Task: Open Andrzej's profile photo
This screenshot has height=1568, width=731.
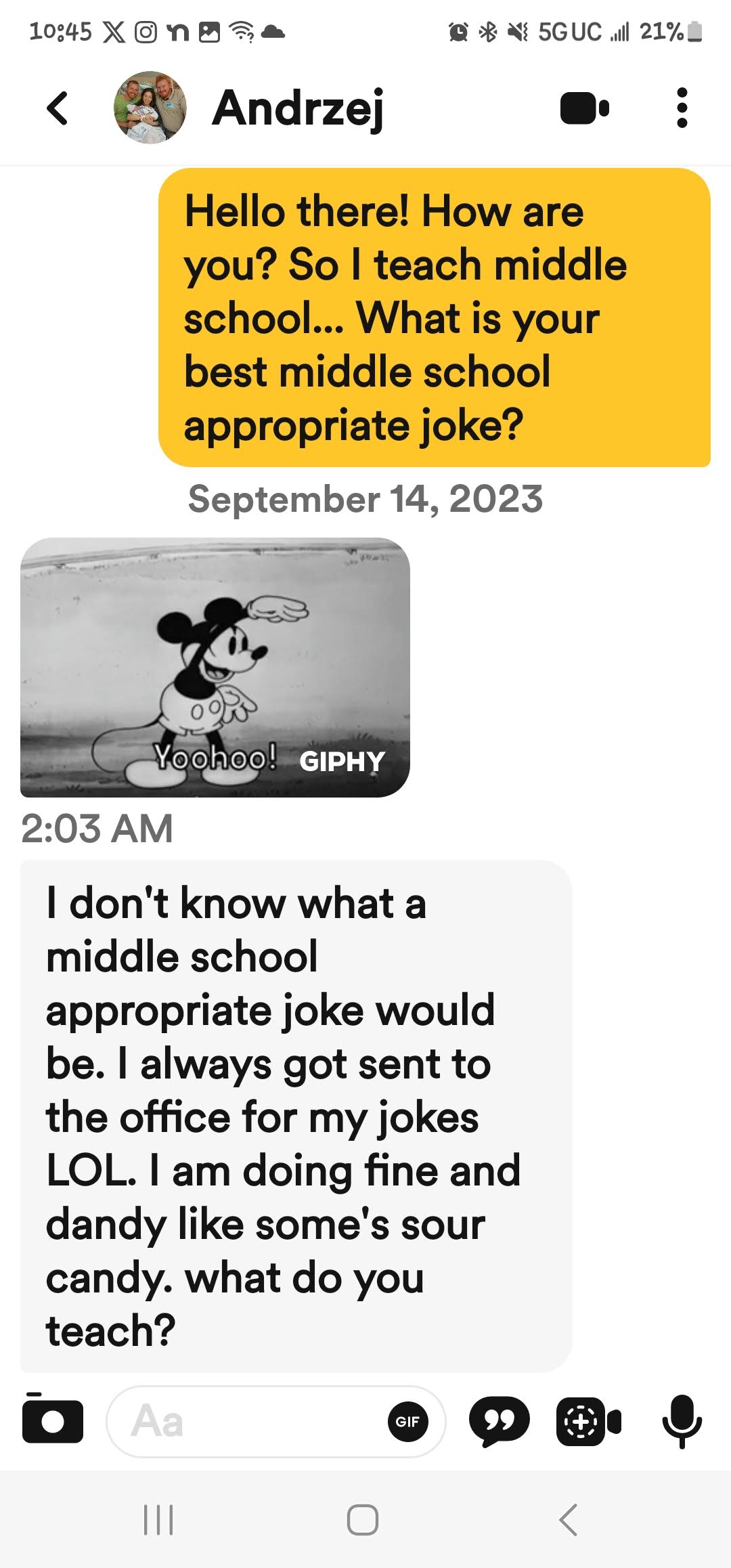Action: 150,108
